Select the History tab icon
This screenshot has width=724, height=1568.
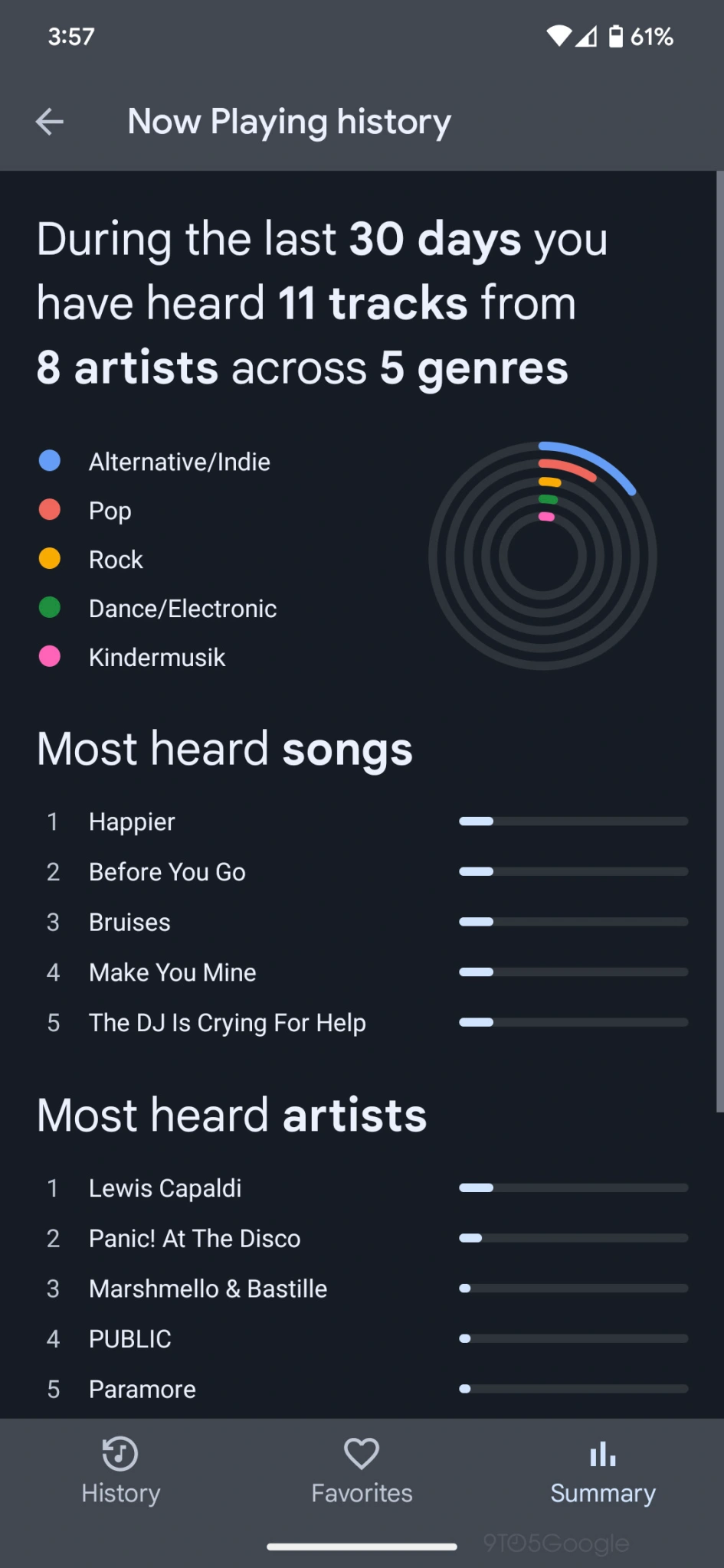120,1452
